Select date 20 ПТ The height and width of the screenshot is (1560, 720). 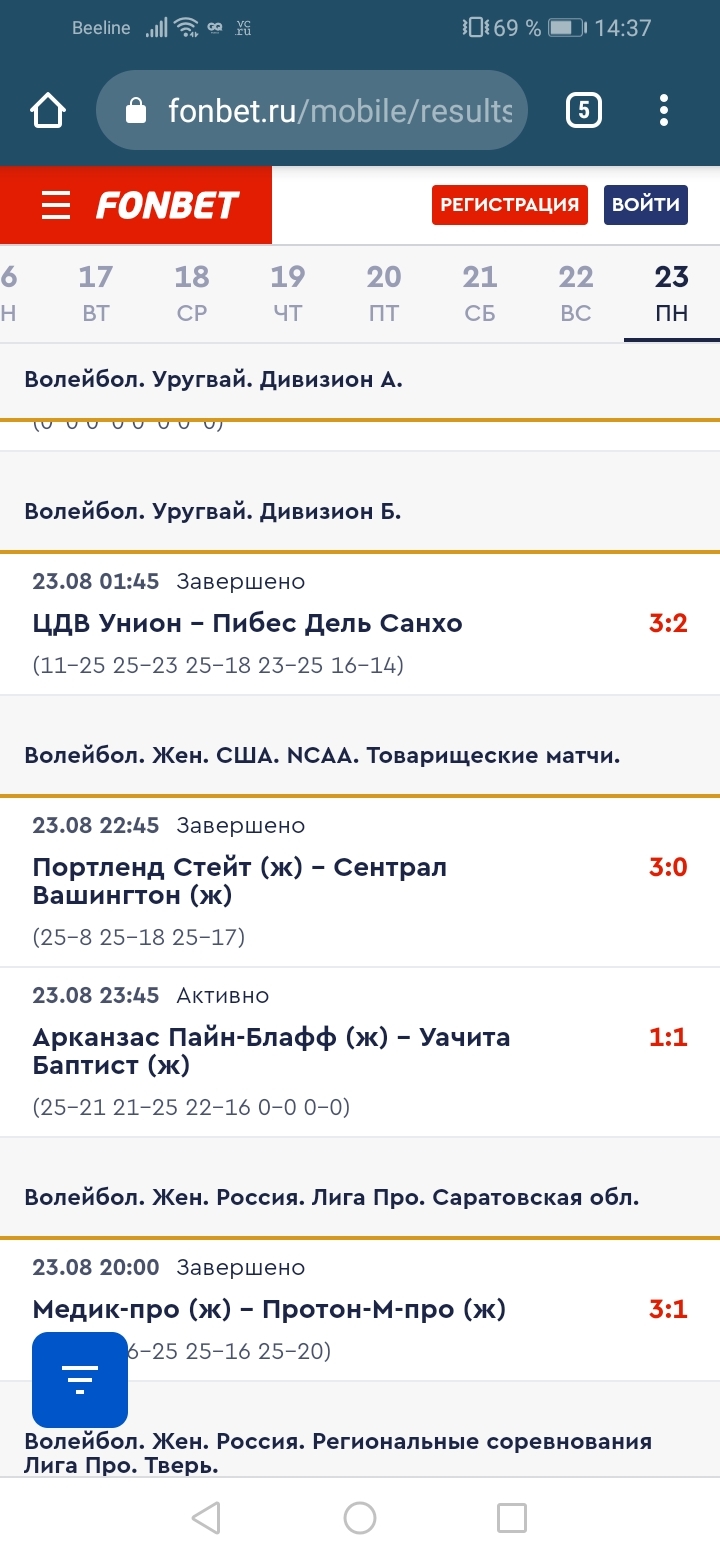click(384, 293)
